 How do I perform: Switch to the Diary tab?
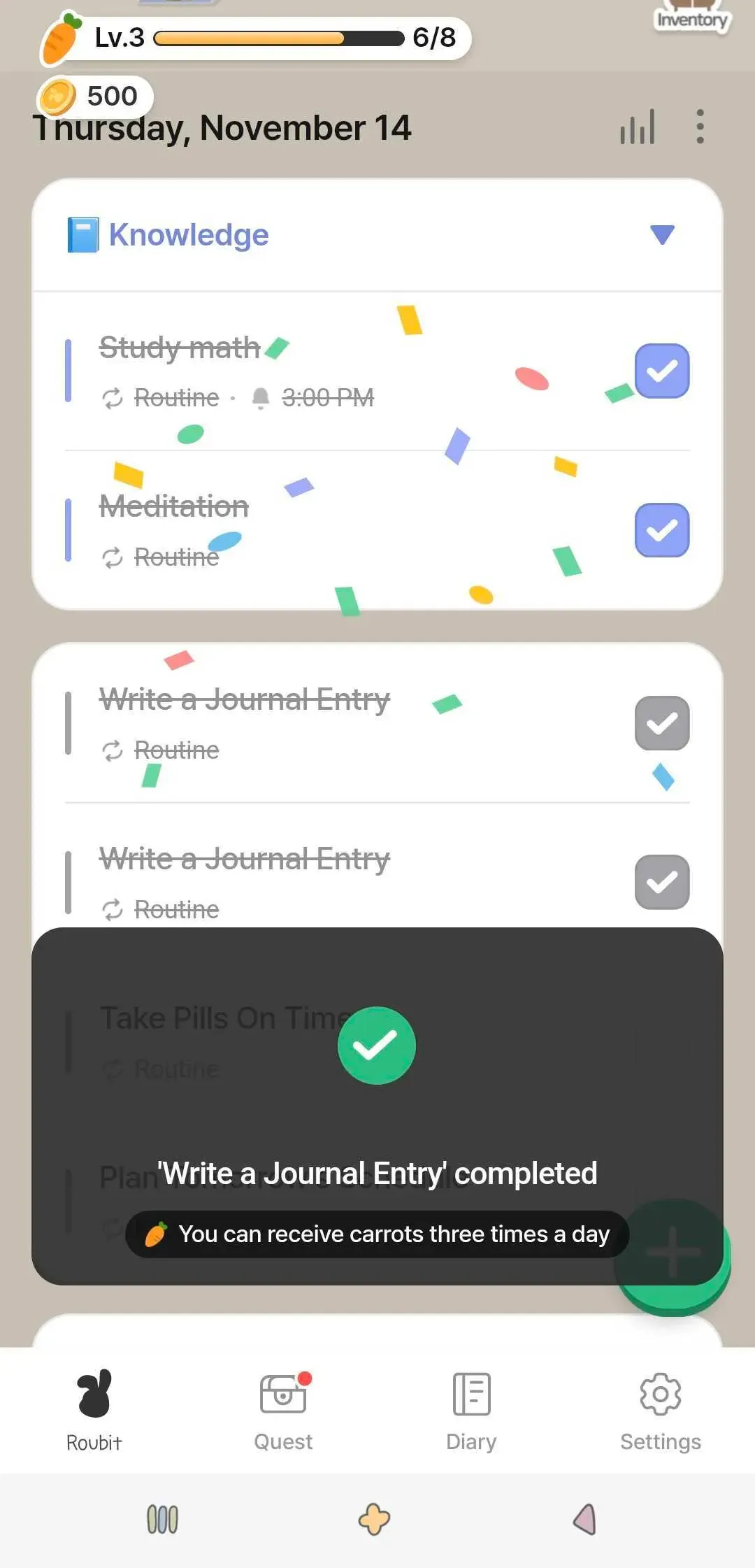tap(471, 1410)
